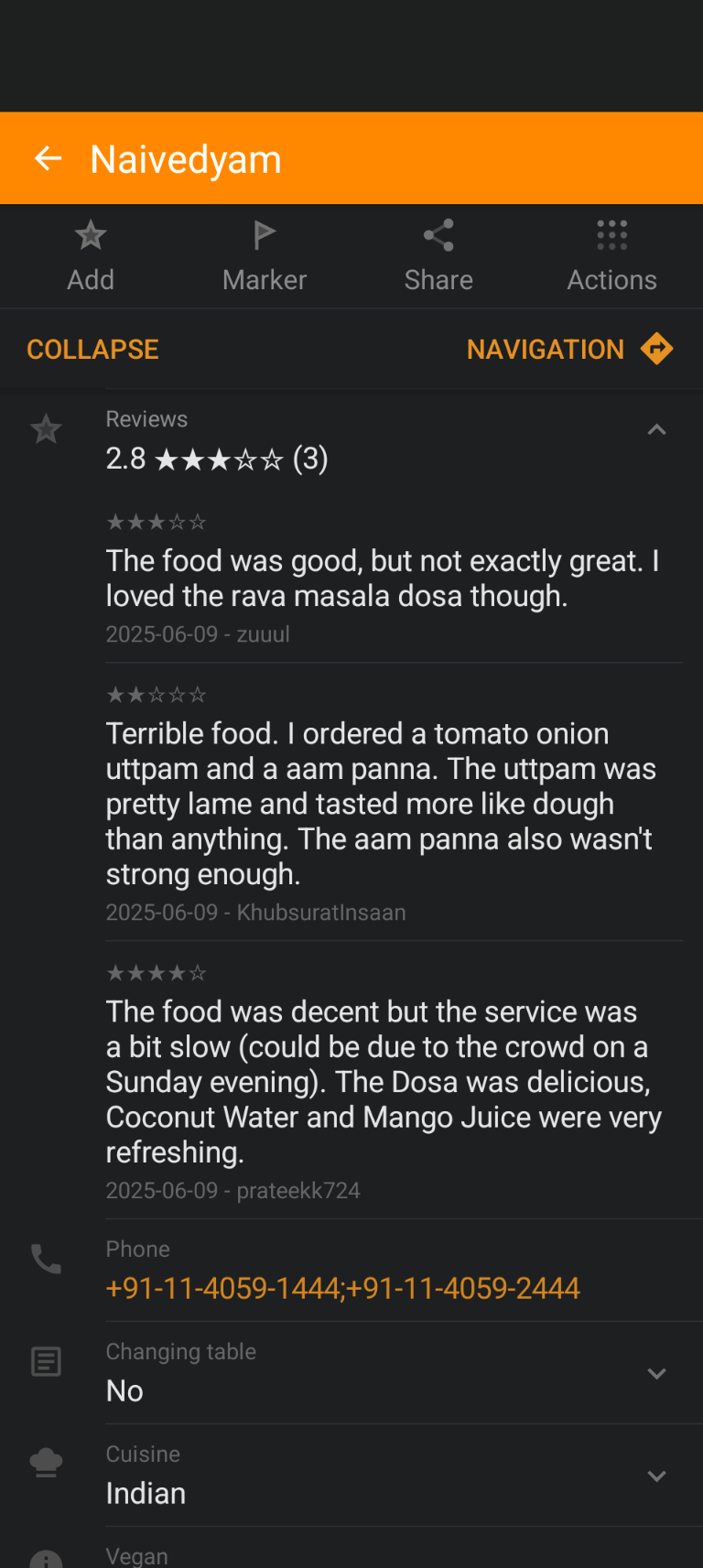Viewport: 703px width, 1568px height.
Task: Go back from Naivedyam details
Action: pyautogui.click(x=48, y=159)
